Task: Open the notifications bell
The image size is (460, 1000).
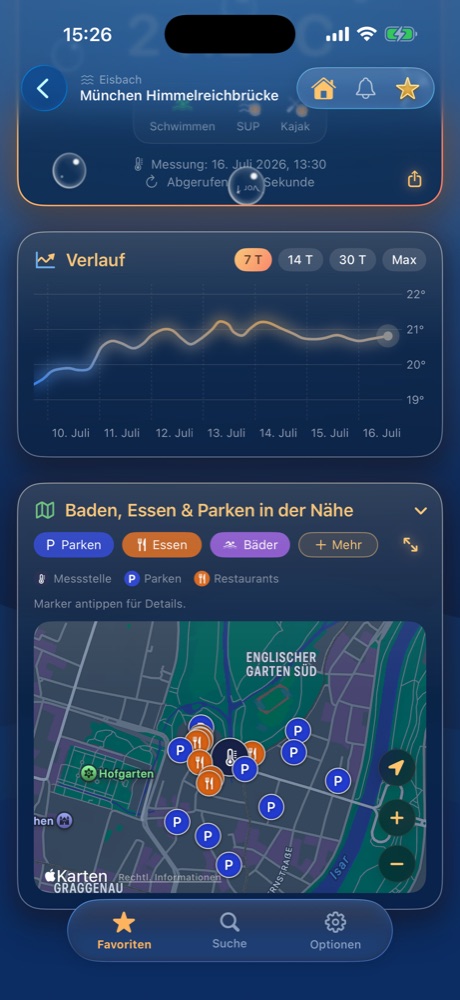Action: point(366,89)
